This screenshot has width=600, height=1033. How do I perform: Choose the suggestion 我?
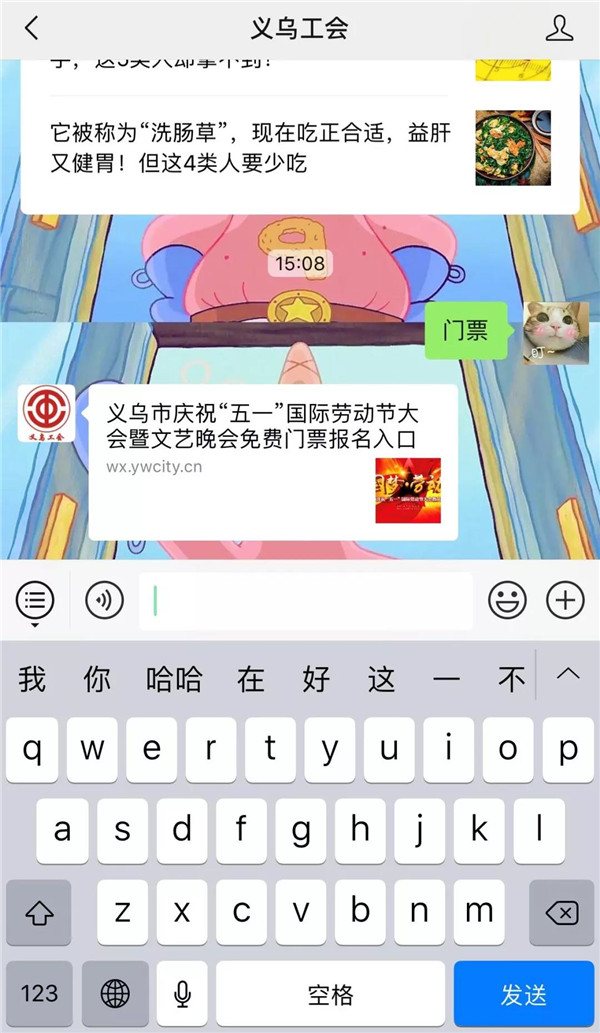(x=32, y=680)
